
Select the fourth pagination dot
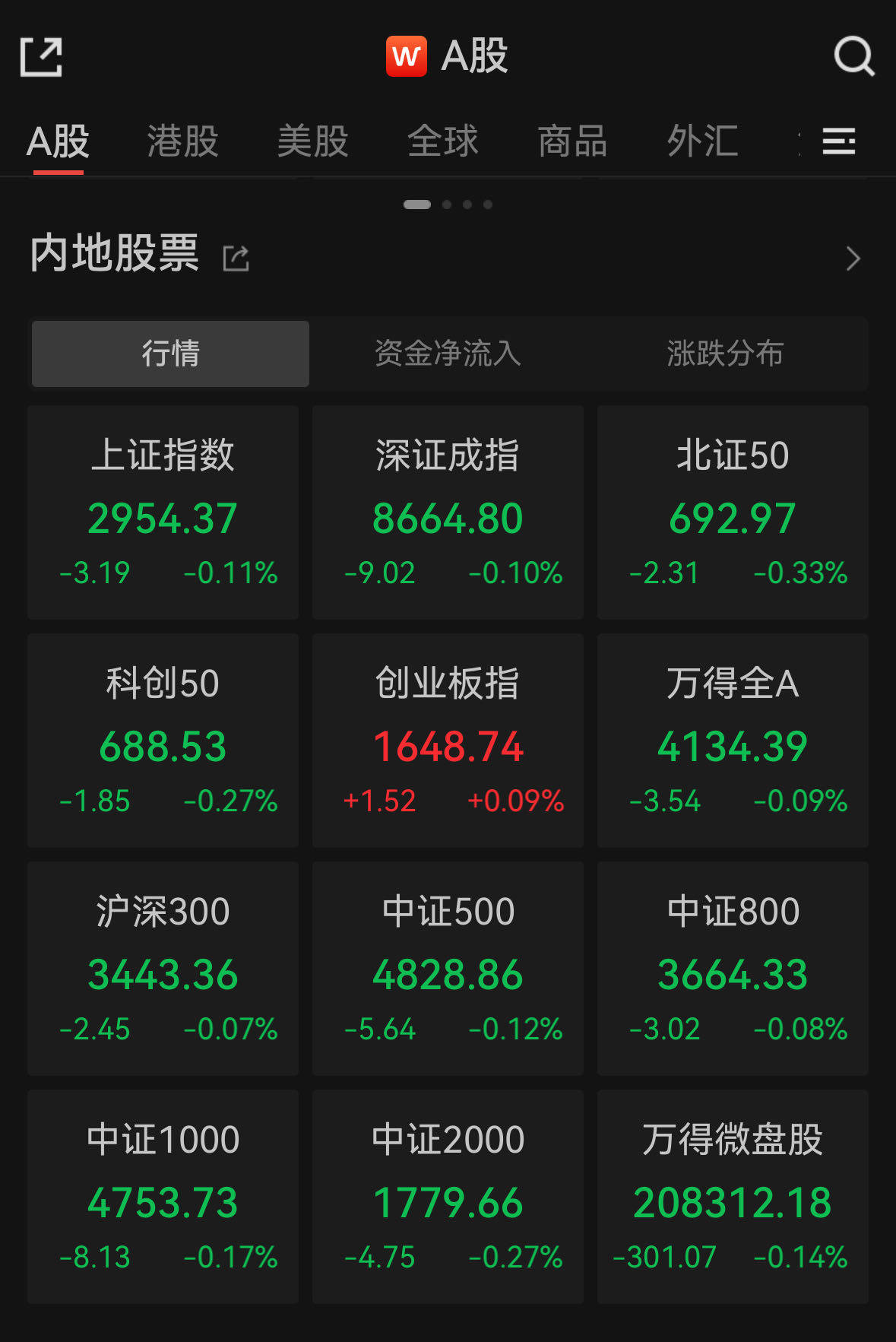tap(487, 204)
